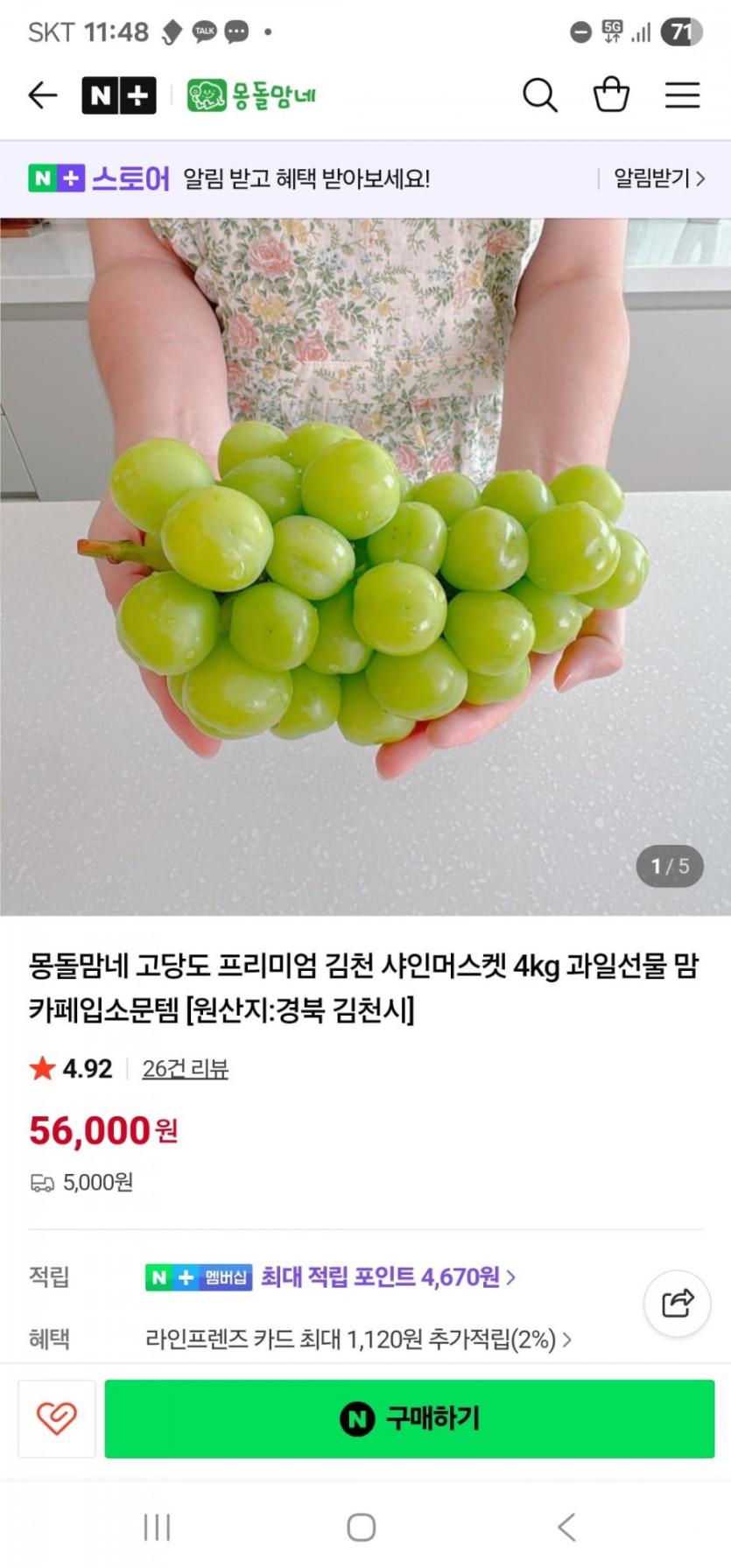
Task: Tap 알림받기 to get store alerts
Action: (x=658, y=179)
